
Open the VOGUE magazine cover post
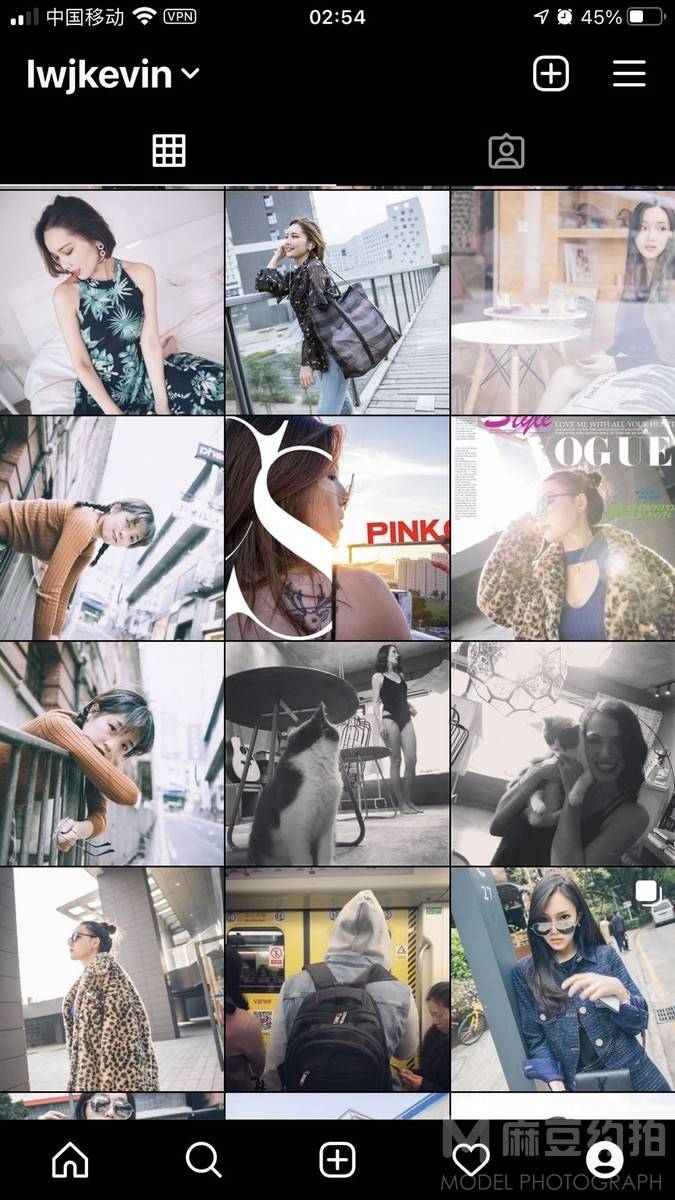pos(563,528)
